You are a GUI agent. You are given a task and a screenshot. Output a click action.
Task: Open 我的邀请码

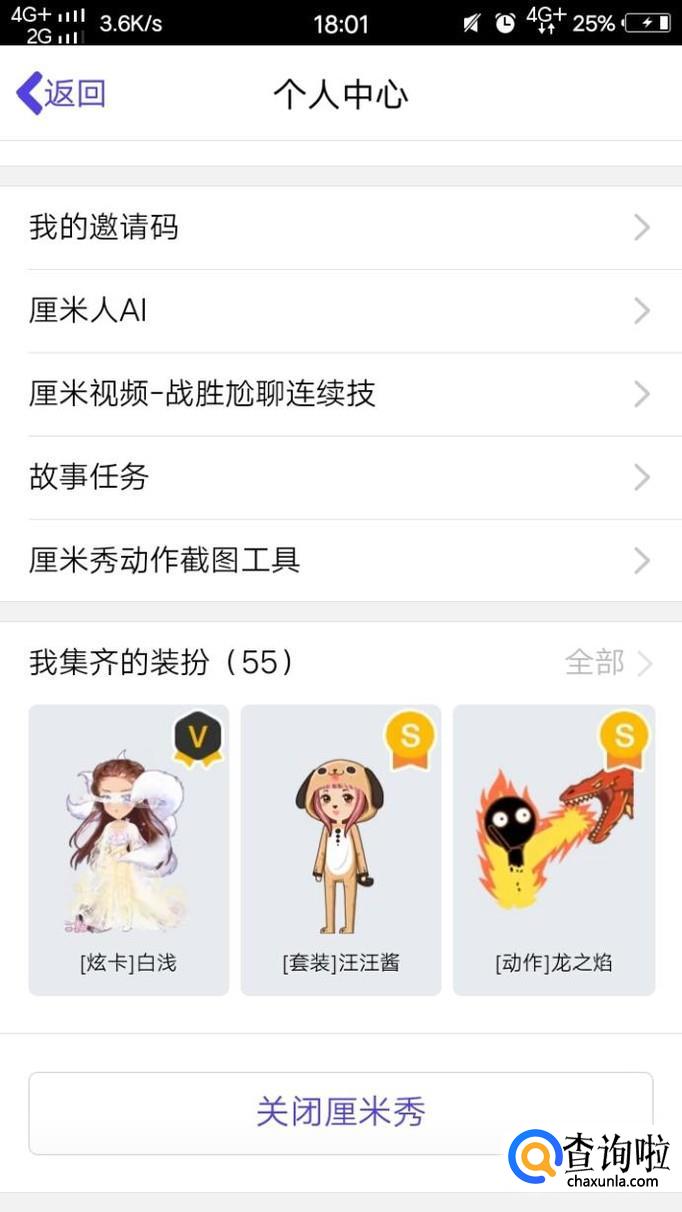click(340, 228)
